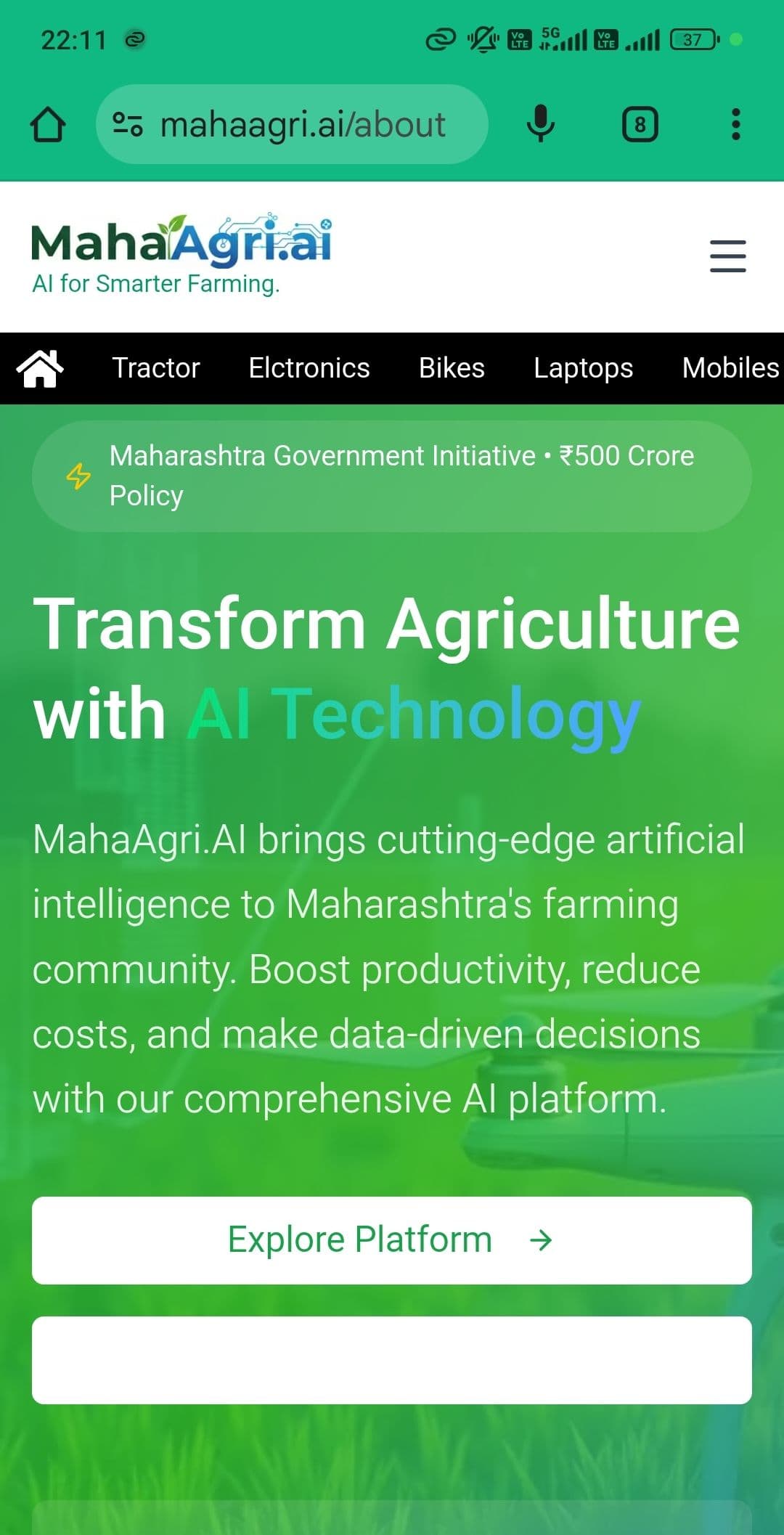Select the Laptops menu item

tap(583, 368)
